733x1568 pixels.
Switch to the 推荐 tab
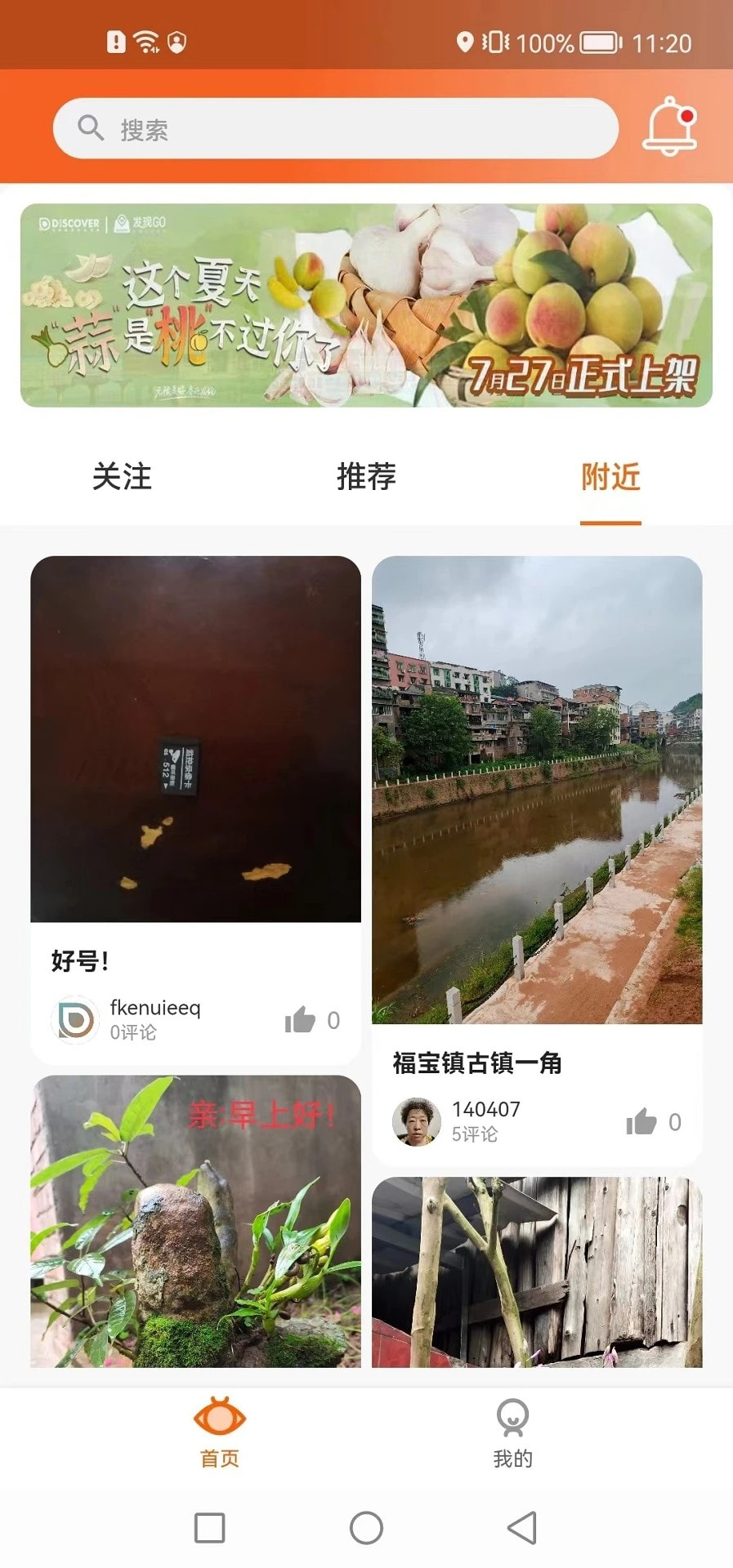pyautogui.click(x=365, y=478)
